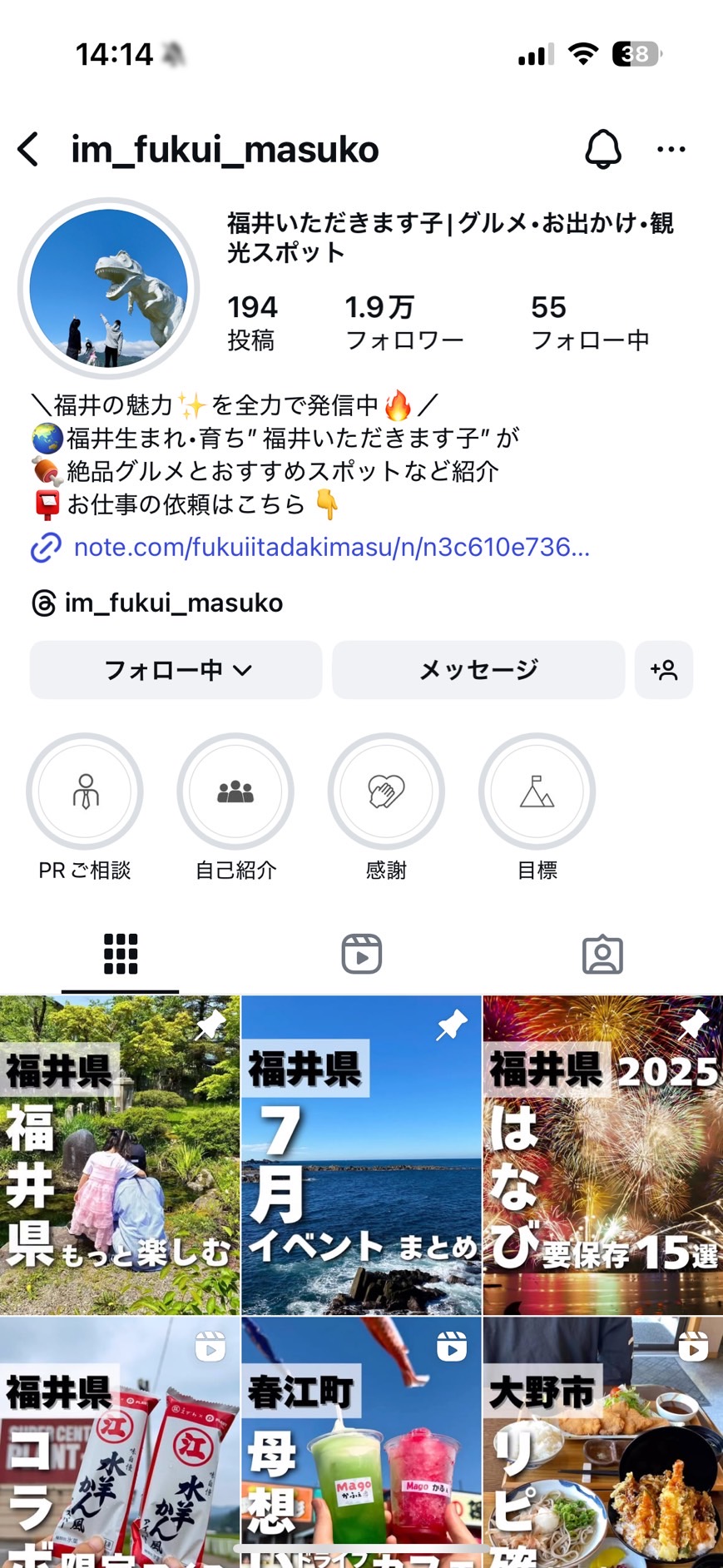This screenshot has width=723, height=1568.
Task: View the profile picture
Action: click(x=108, y=289)
